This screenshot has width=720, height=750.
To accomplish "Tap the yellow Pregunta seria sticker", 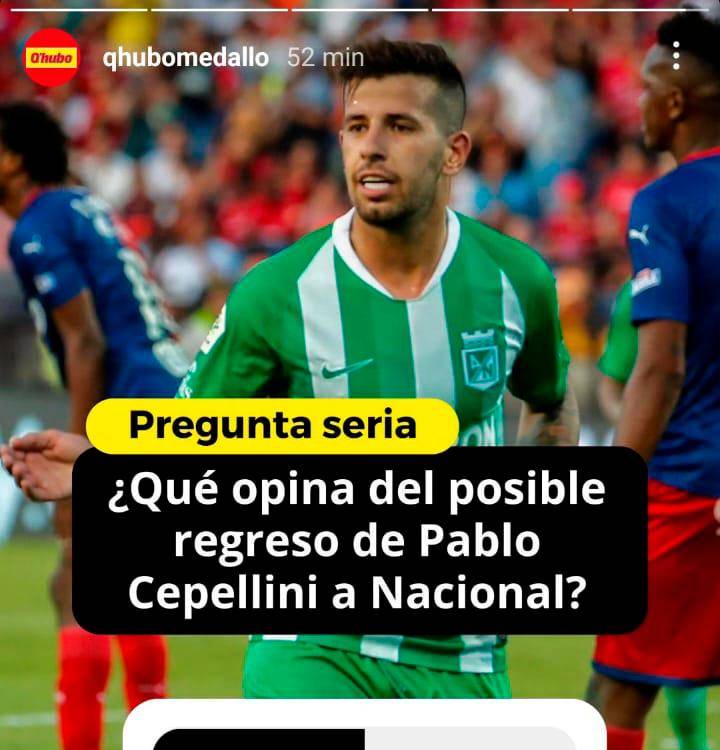I will [x=269, y=424].
